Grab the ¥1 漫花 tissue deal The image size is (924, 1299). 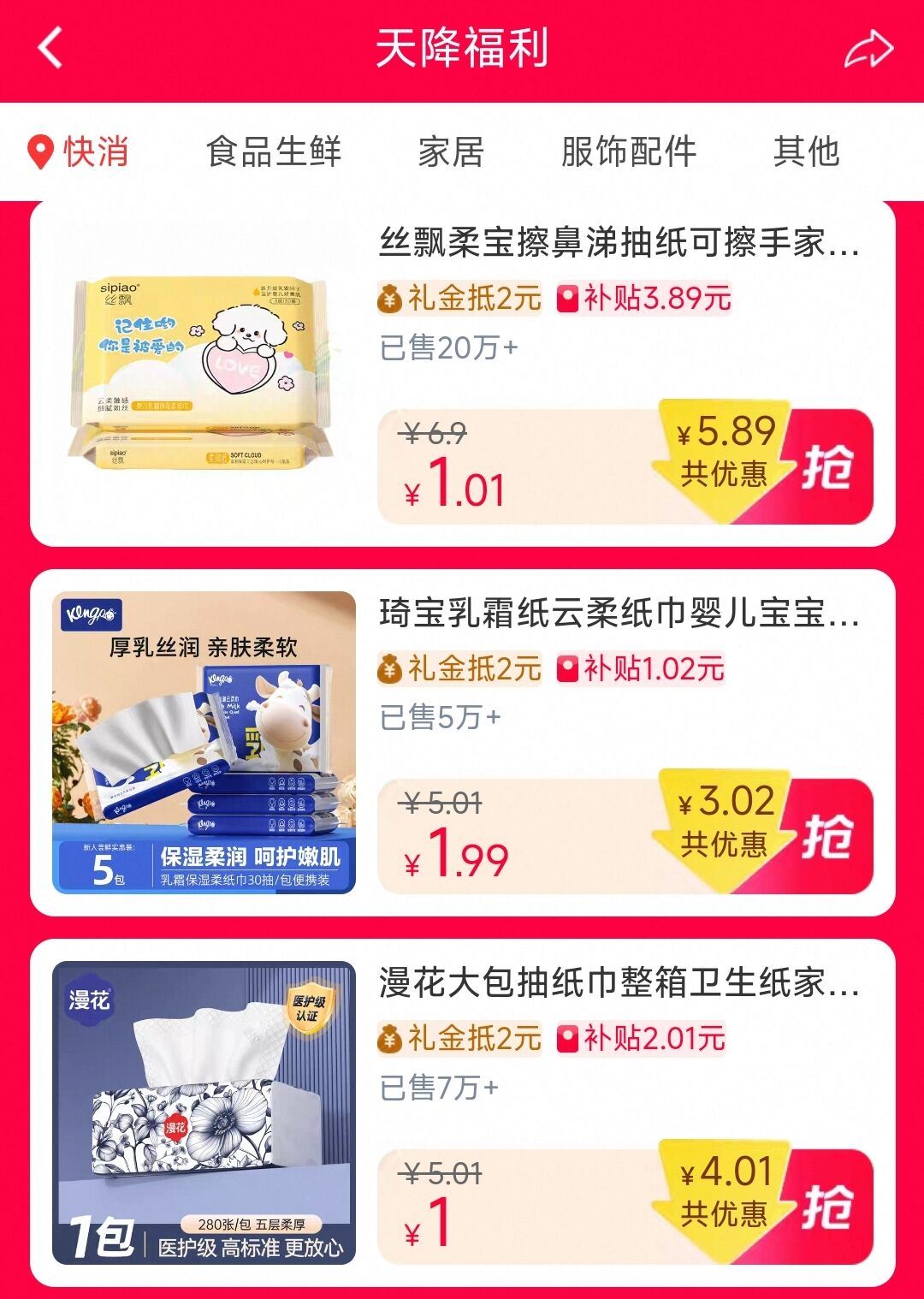[826, 1207]
